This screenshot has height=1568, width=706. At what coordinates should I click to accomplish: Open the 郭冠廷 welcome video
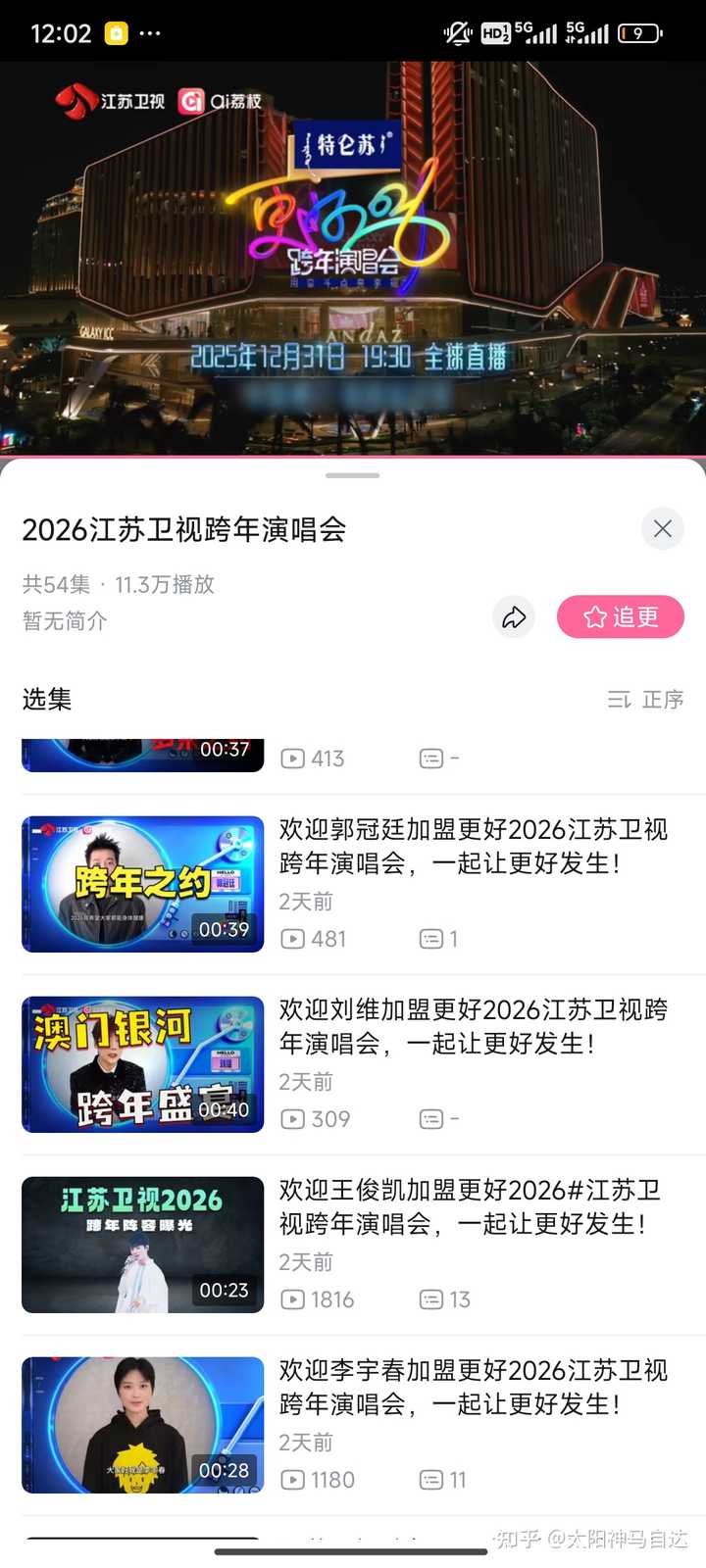[x=143, y=884]
